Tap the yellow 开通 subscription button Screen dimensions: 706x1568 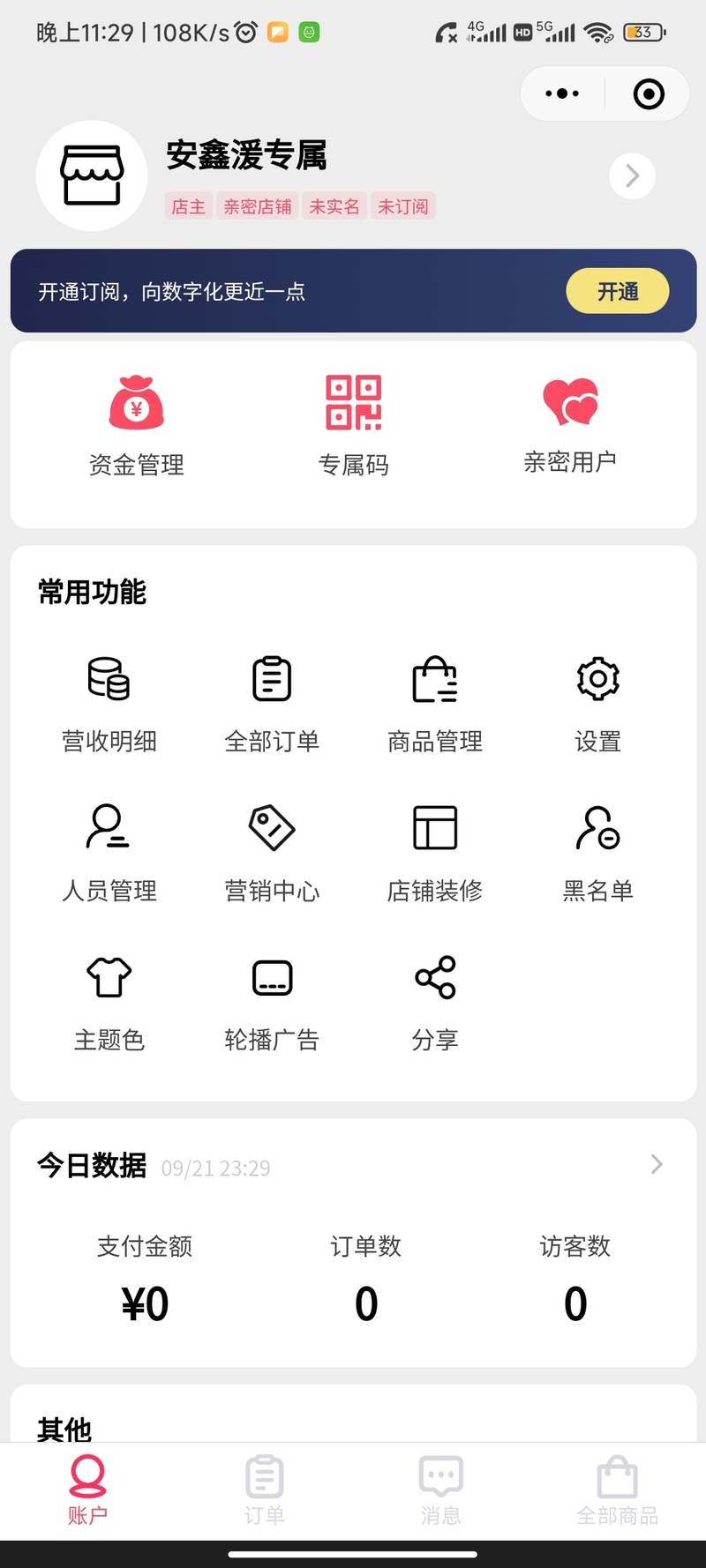coord(618,291)
